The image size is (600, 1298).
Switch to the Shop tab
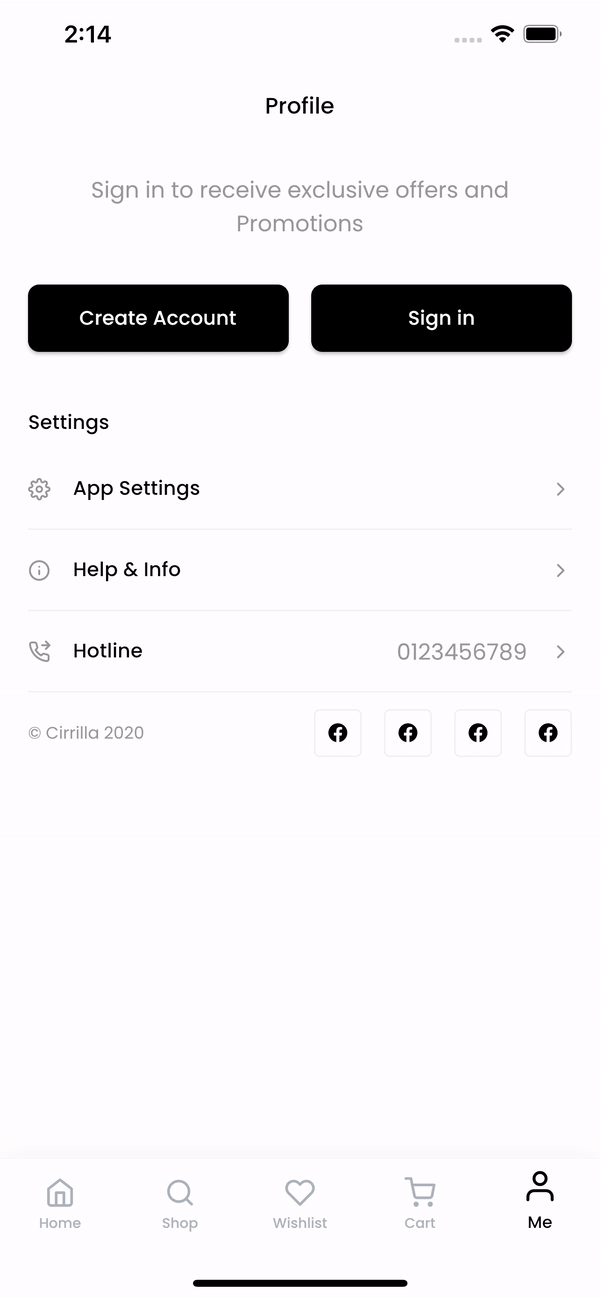(180, 1203)
